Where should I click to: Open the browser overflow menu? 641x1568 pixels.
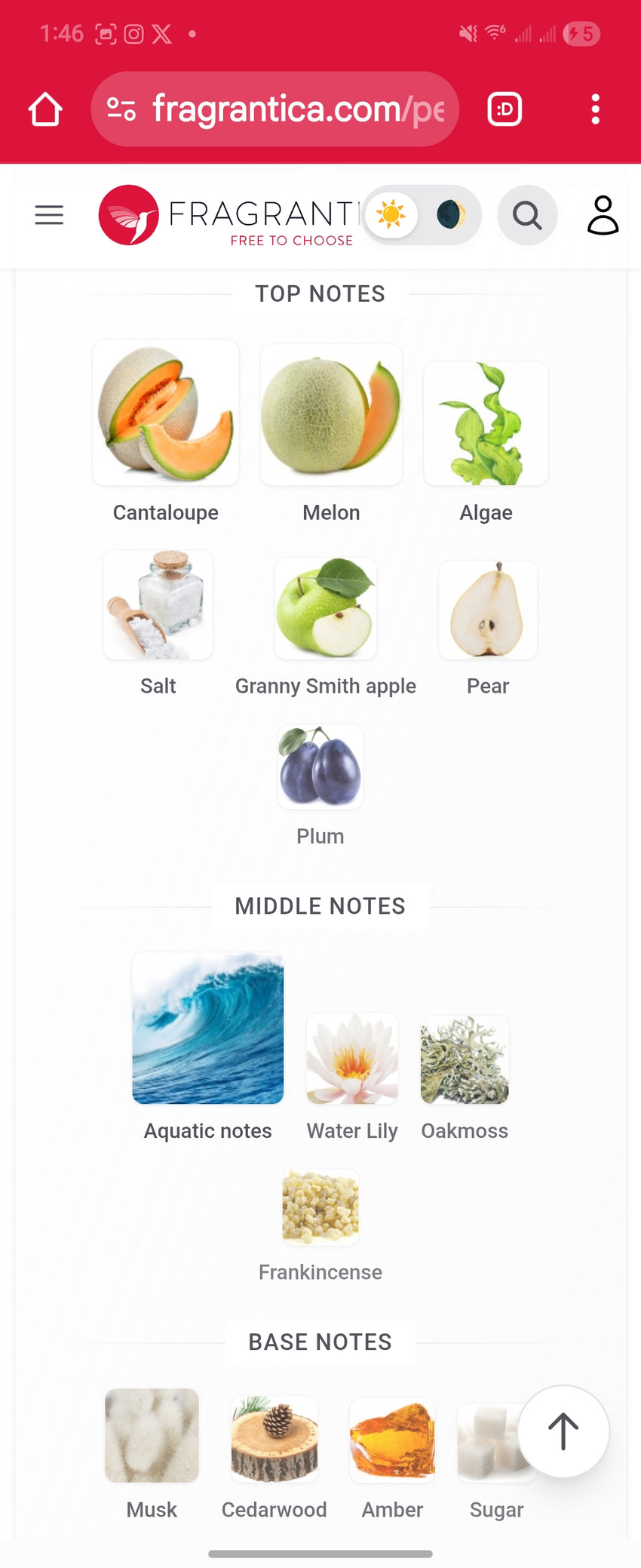(x=595, y=109)
